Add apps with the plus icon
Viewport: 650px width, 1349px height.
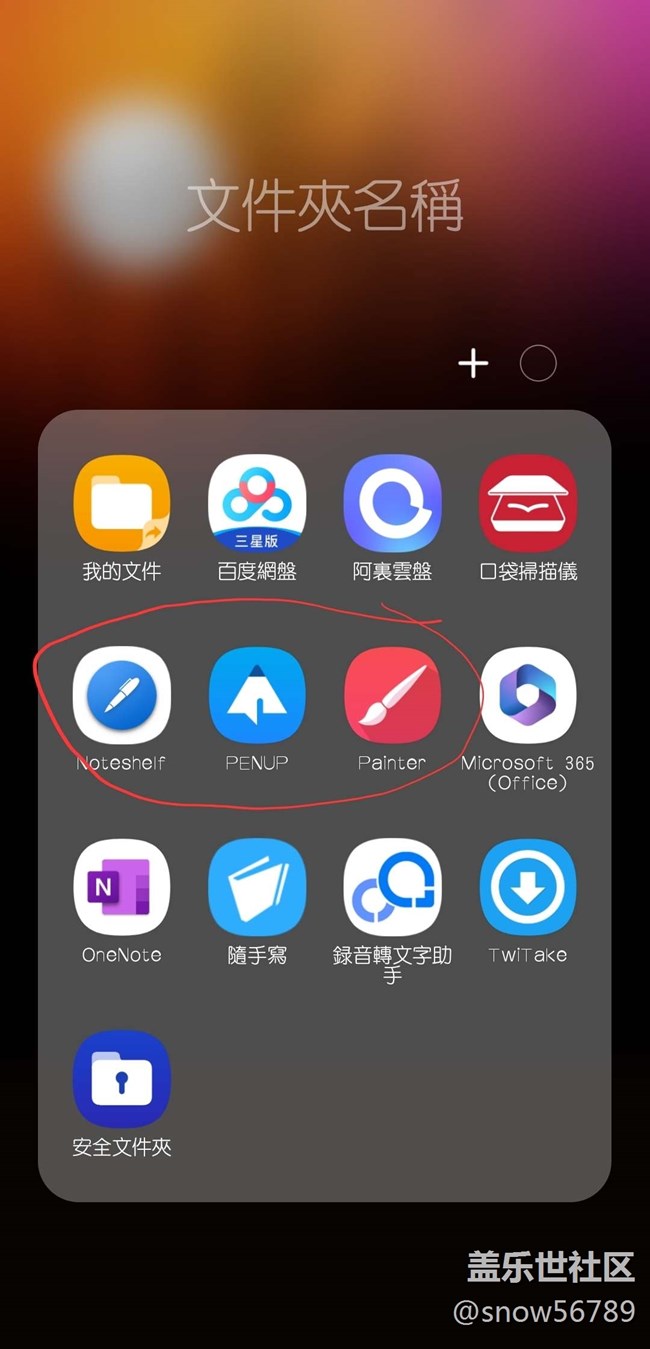[473, 363]
